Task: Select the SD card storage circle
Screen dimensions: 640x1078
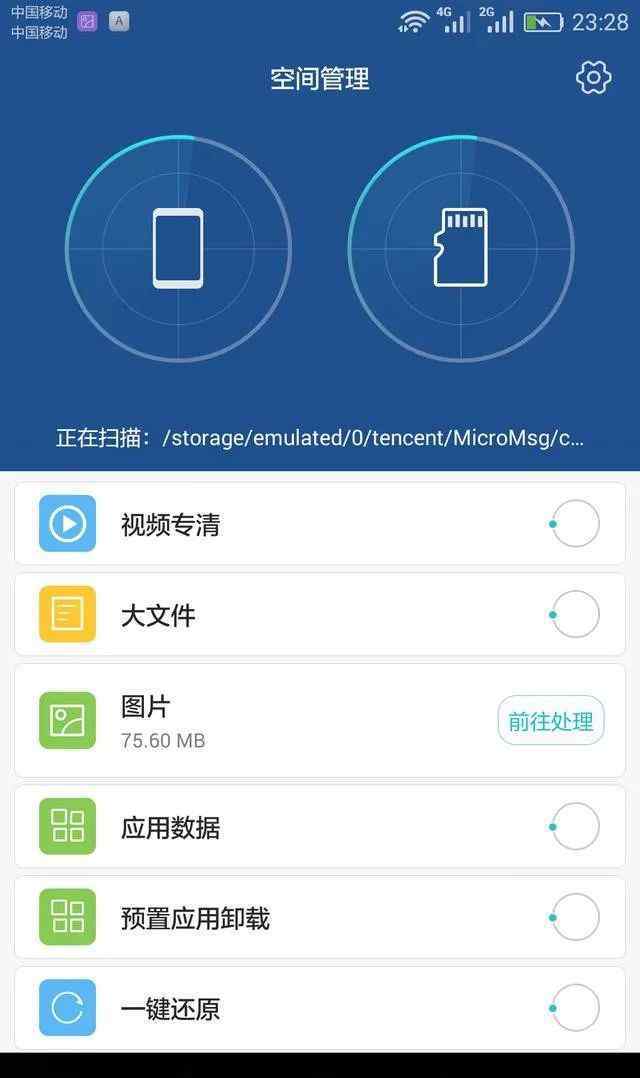Action: (461, 248)
